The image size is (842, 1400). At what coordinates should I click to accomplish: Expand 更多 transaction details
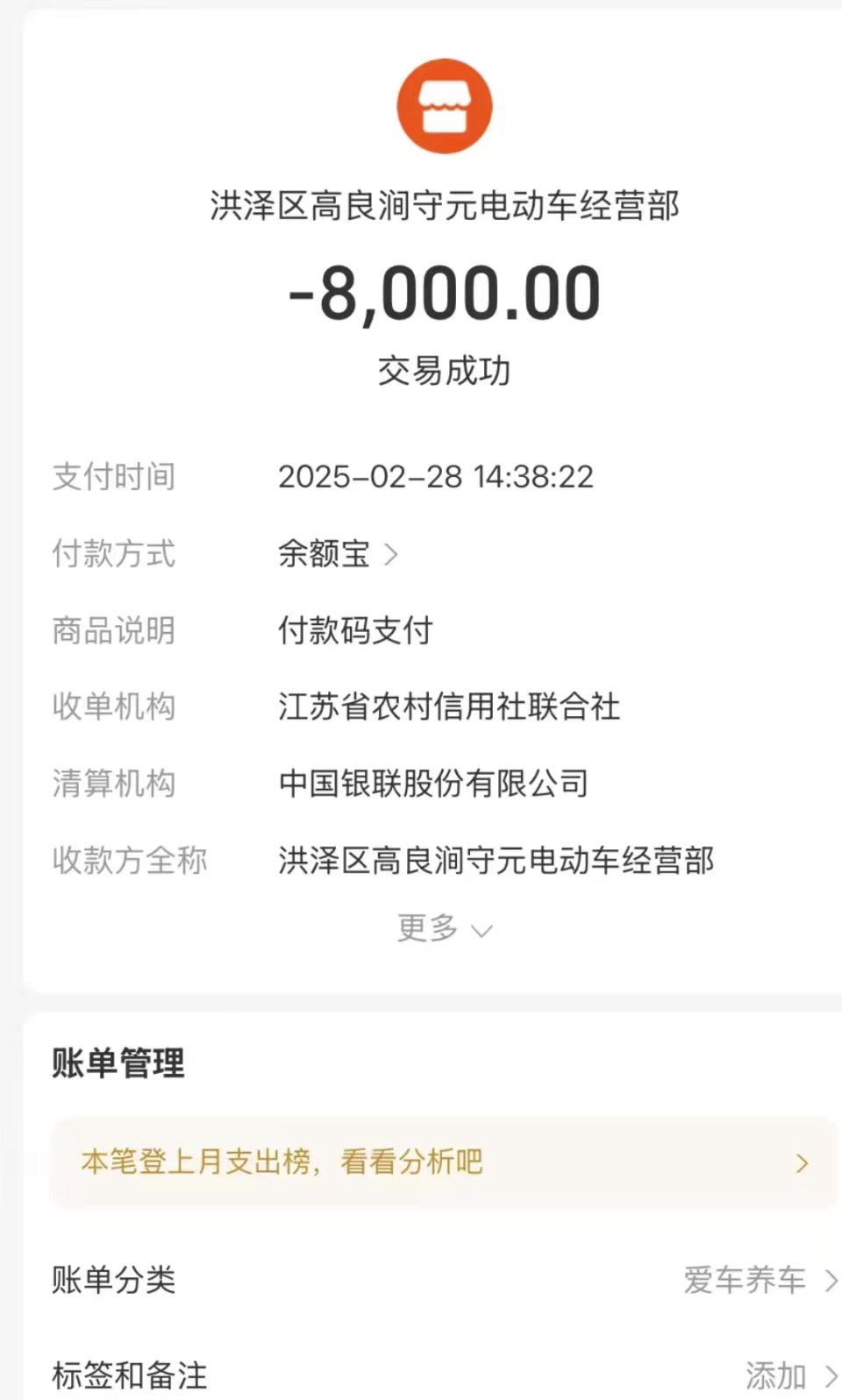[445, 928]
